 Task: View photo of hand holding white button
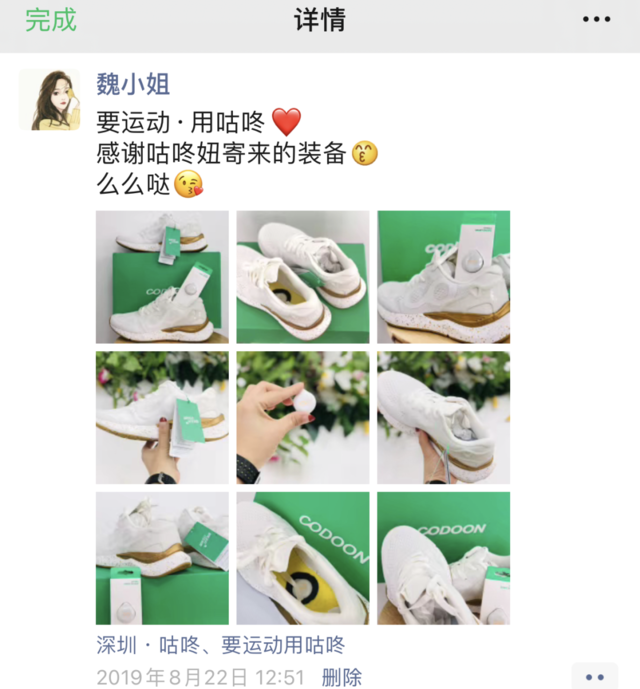coord(302,417)
